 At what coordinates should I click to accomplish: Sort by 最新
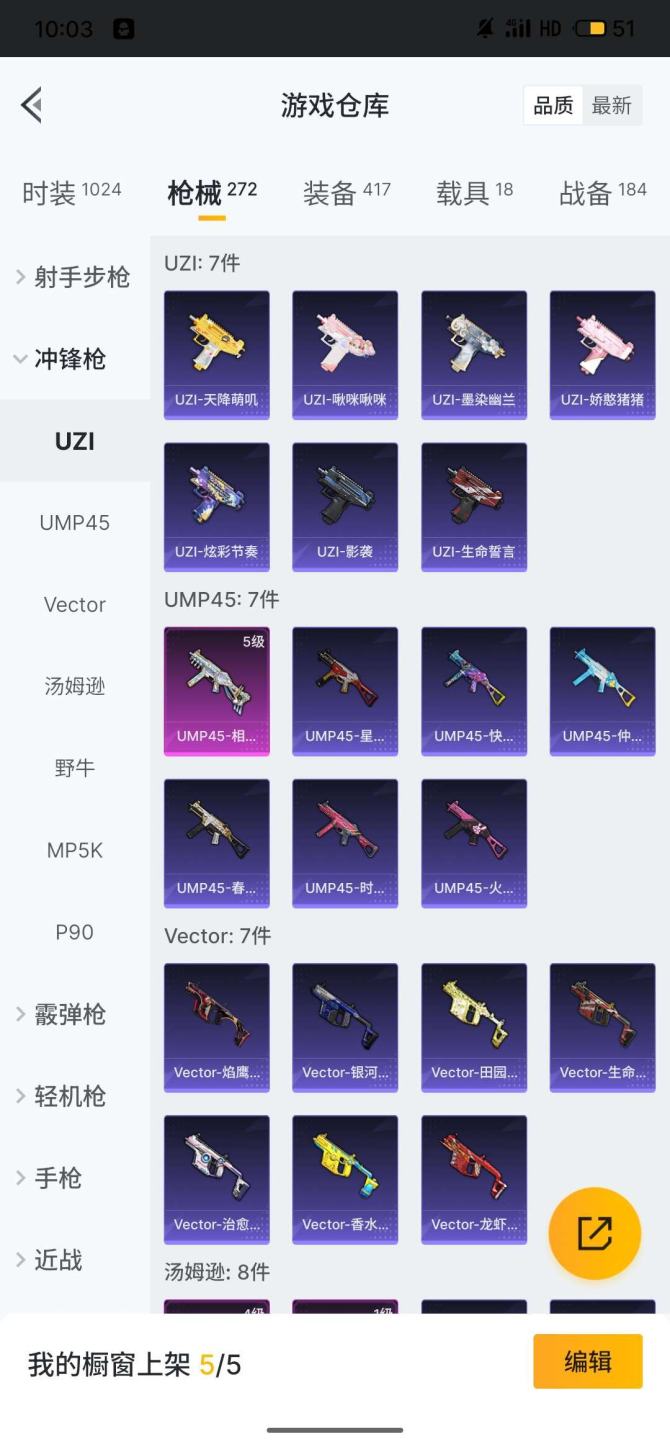pos(611,106)
